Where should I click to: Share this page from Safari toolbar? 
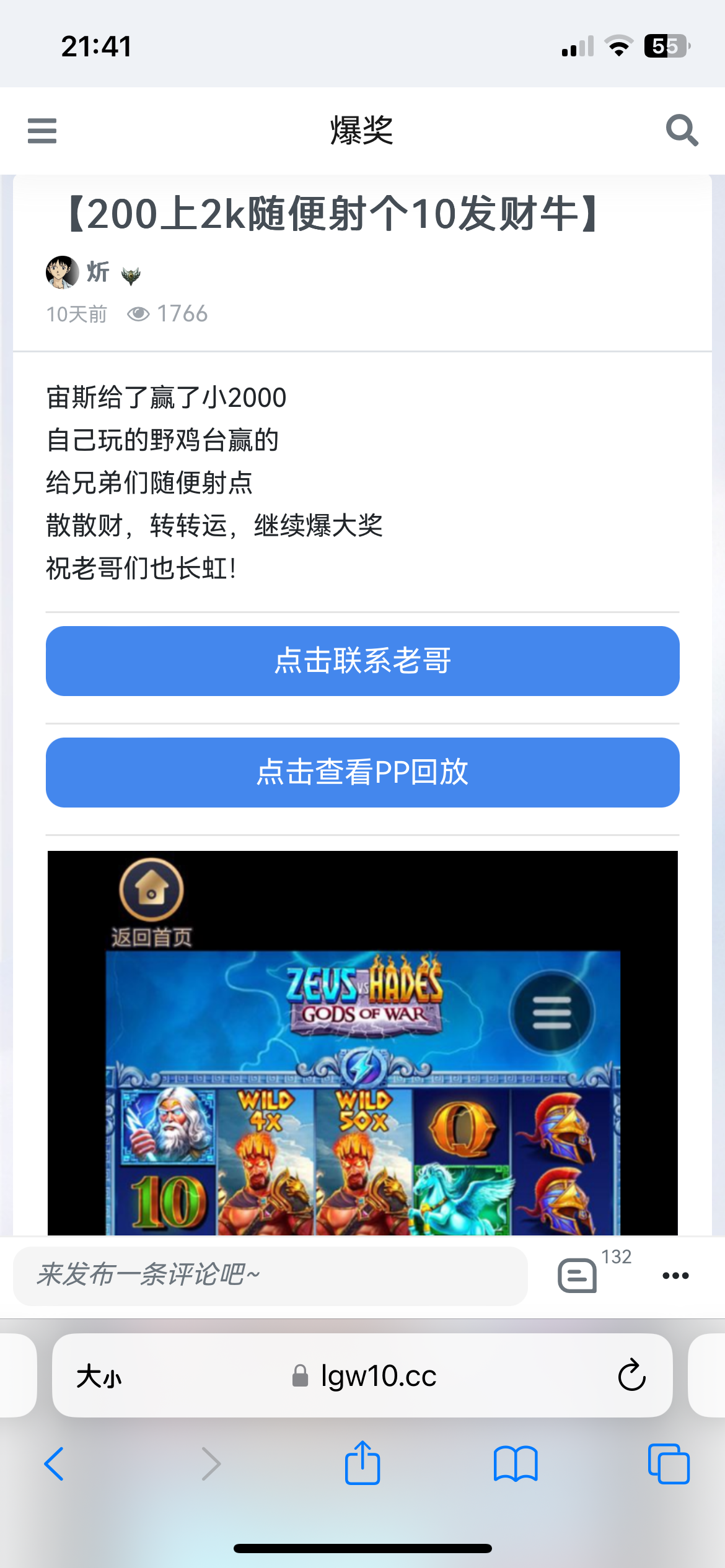click(362, 1463)
